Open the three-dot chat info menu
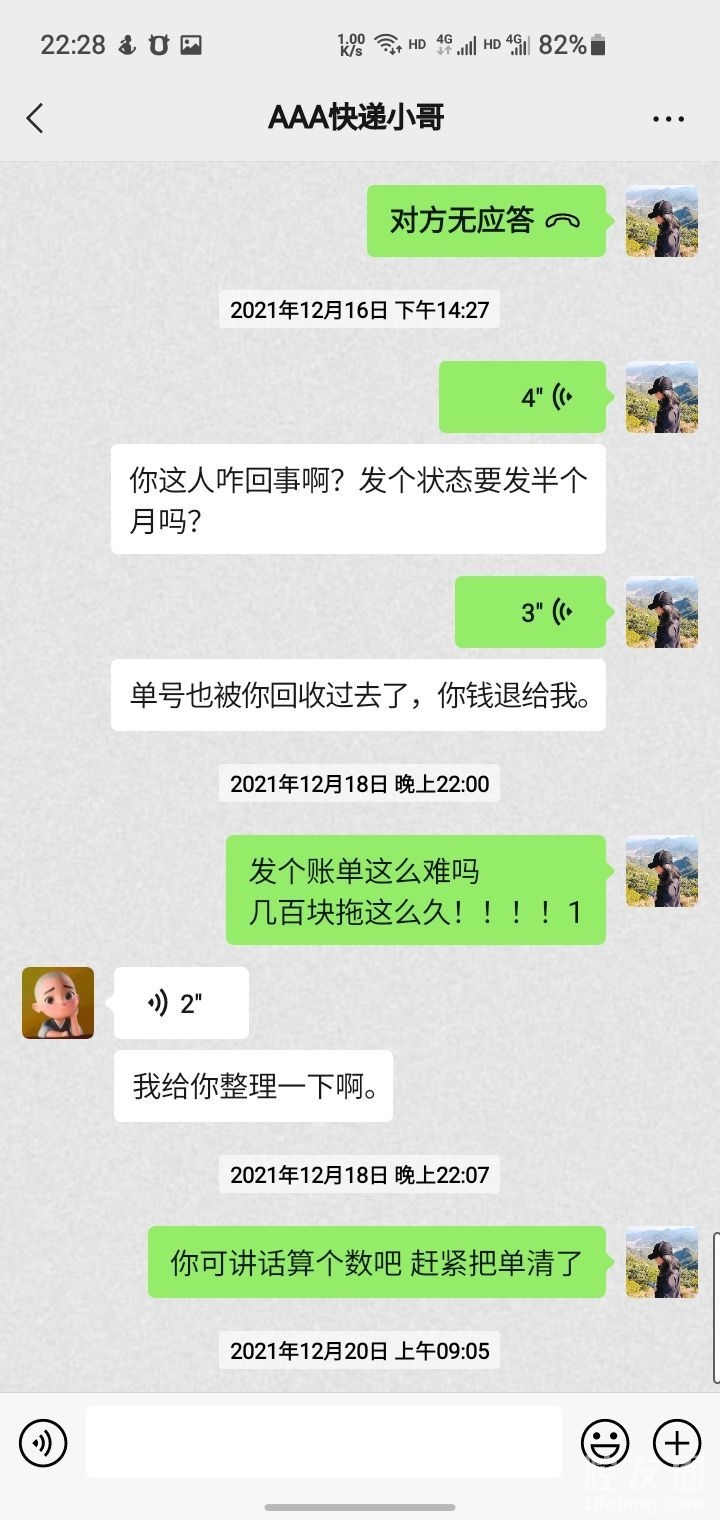Image resolution: width=720 pixels, height=1520 pixels. tap(668, 119)
